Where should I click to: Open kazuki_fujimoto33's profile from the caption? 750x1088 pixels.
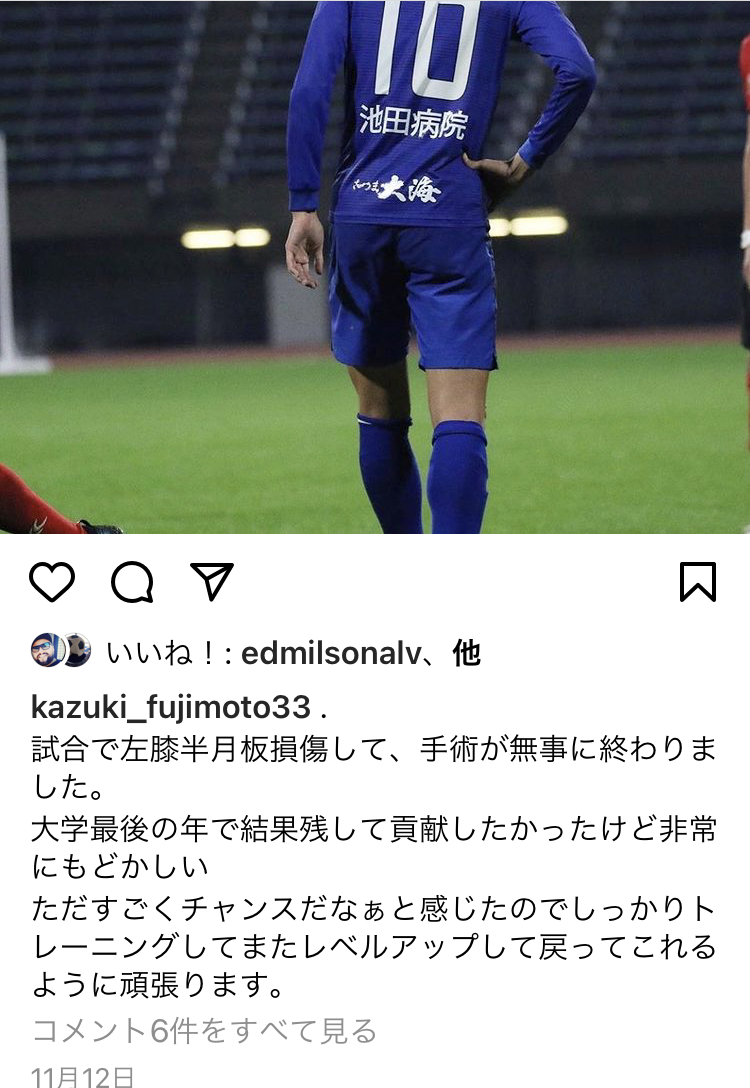click(x=171, y=707)
